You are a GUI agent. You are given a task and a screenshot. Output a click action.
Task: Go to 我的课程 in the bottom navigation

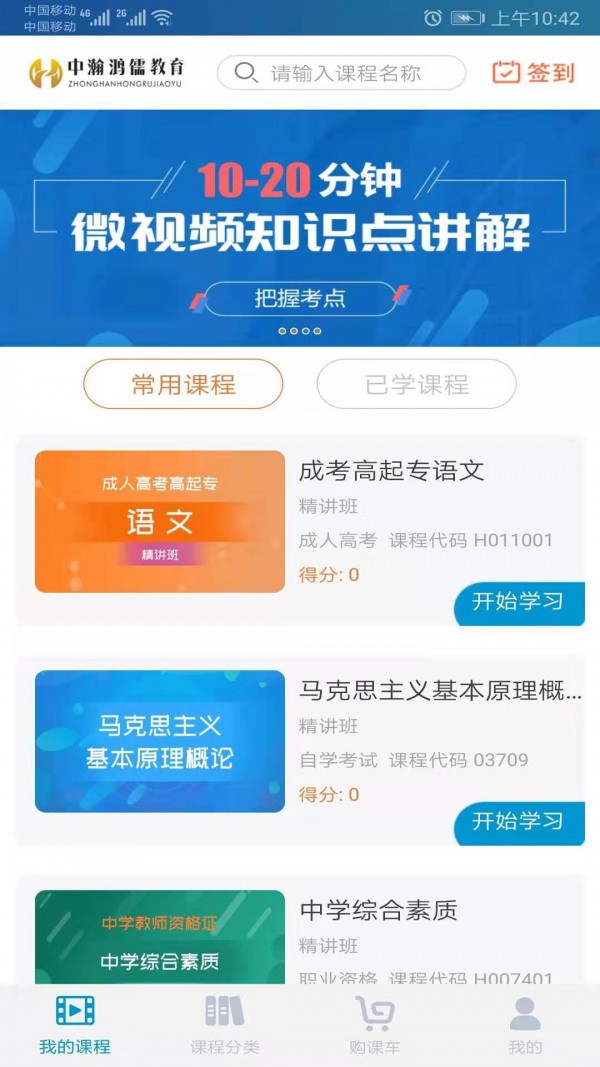click(x=75, y=1025)
